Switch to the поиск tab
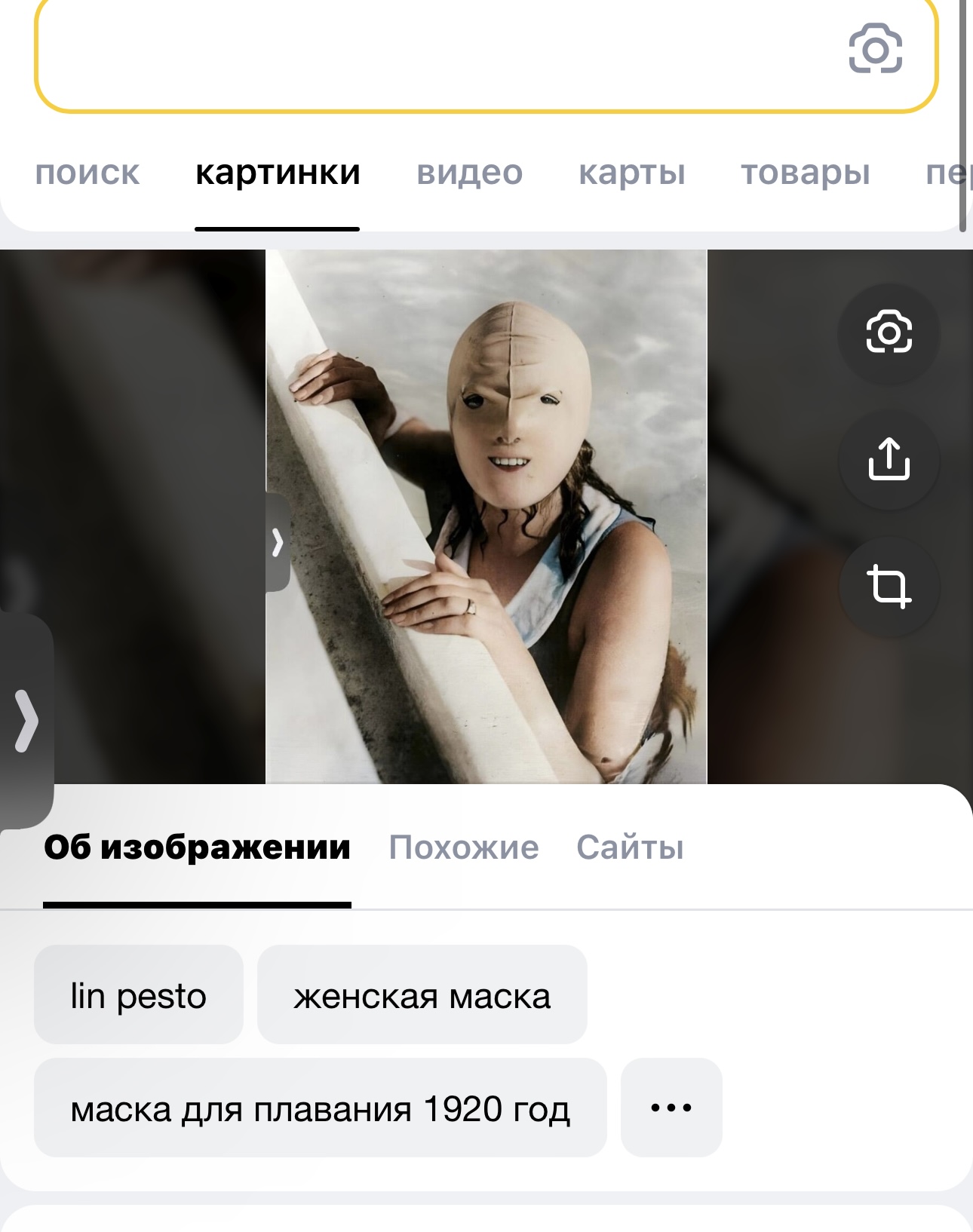This screenshot has height=1232, width=973. (87, 173)
